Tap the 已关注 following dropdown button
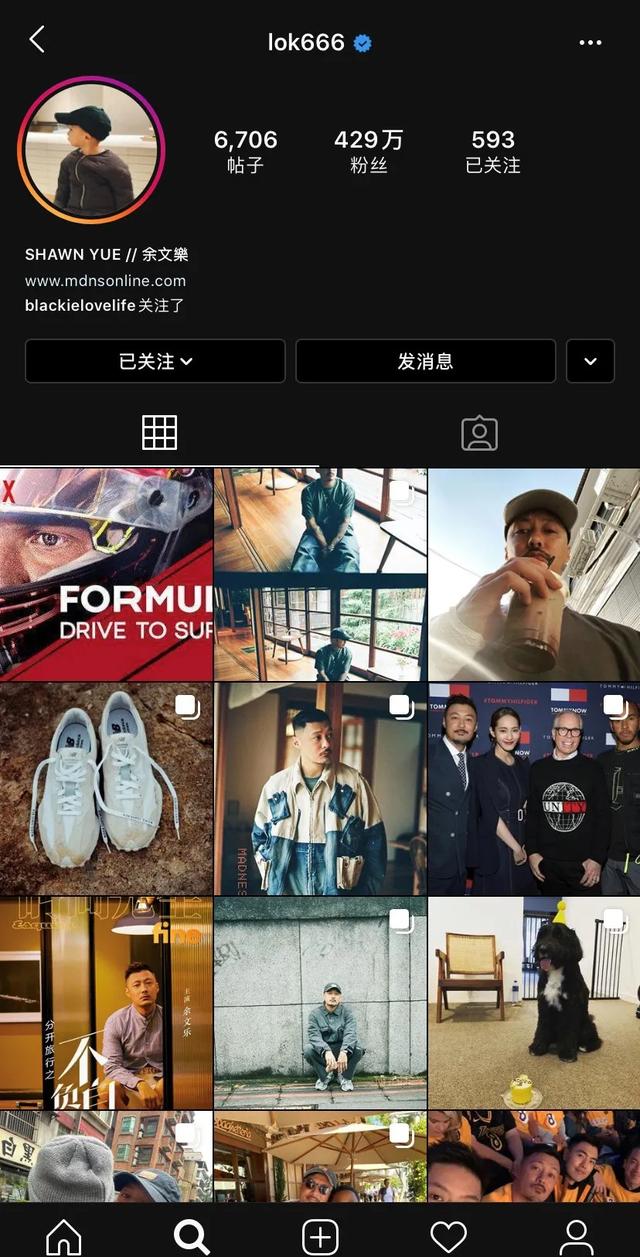This screenshot has height=1257, width=640. [x=155, y=361]
